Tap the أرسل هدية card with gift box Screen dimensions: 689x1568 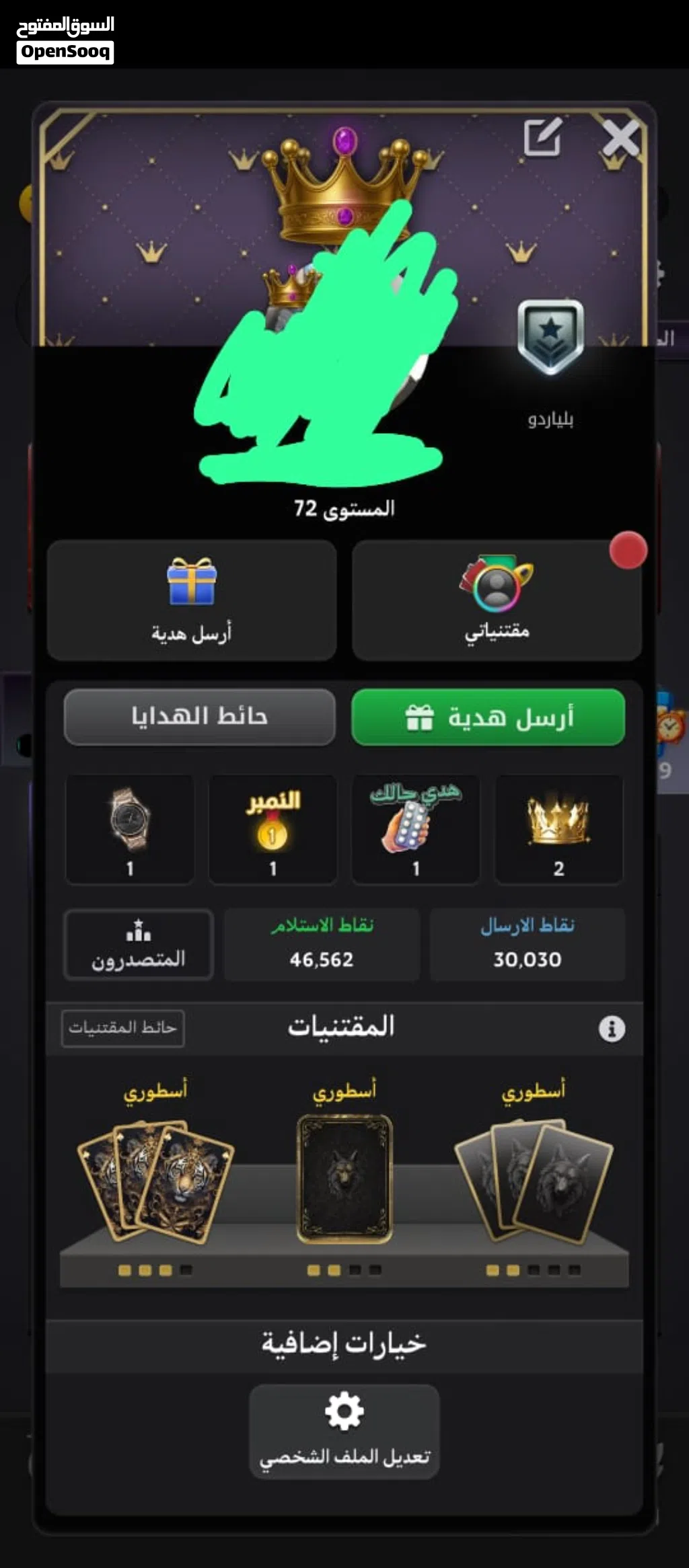click(192, 600)
